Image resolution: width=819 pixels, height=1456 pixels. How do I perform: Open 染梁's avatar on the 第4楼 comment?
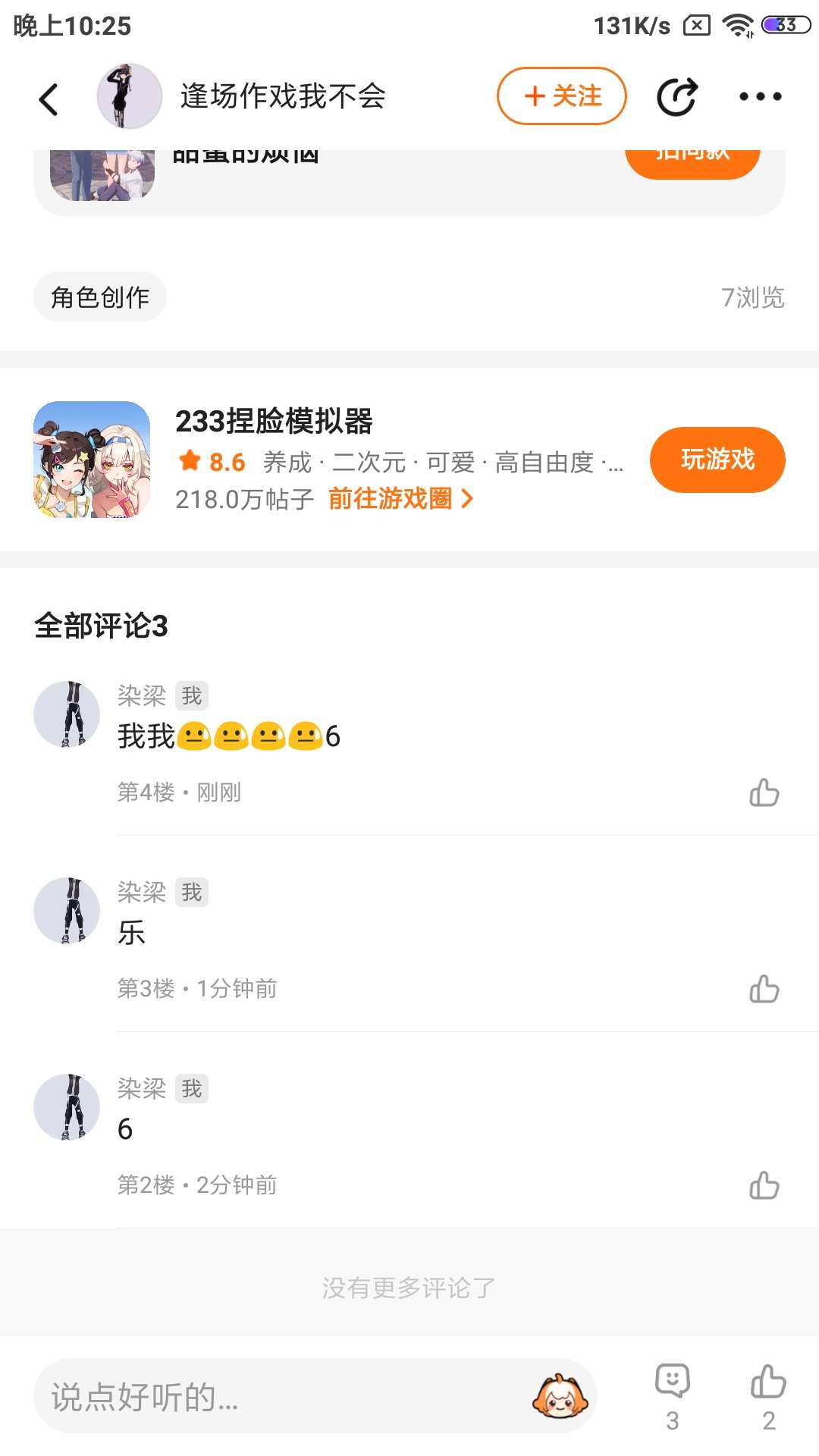[67, 714]
